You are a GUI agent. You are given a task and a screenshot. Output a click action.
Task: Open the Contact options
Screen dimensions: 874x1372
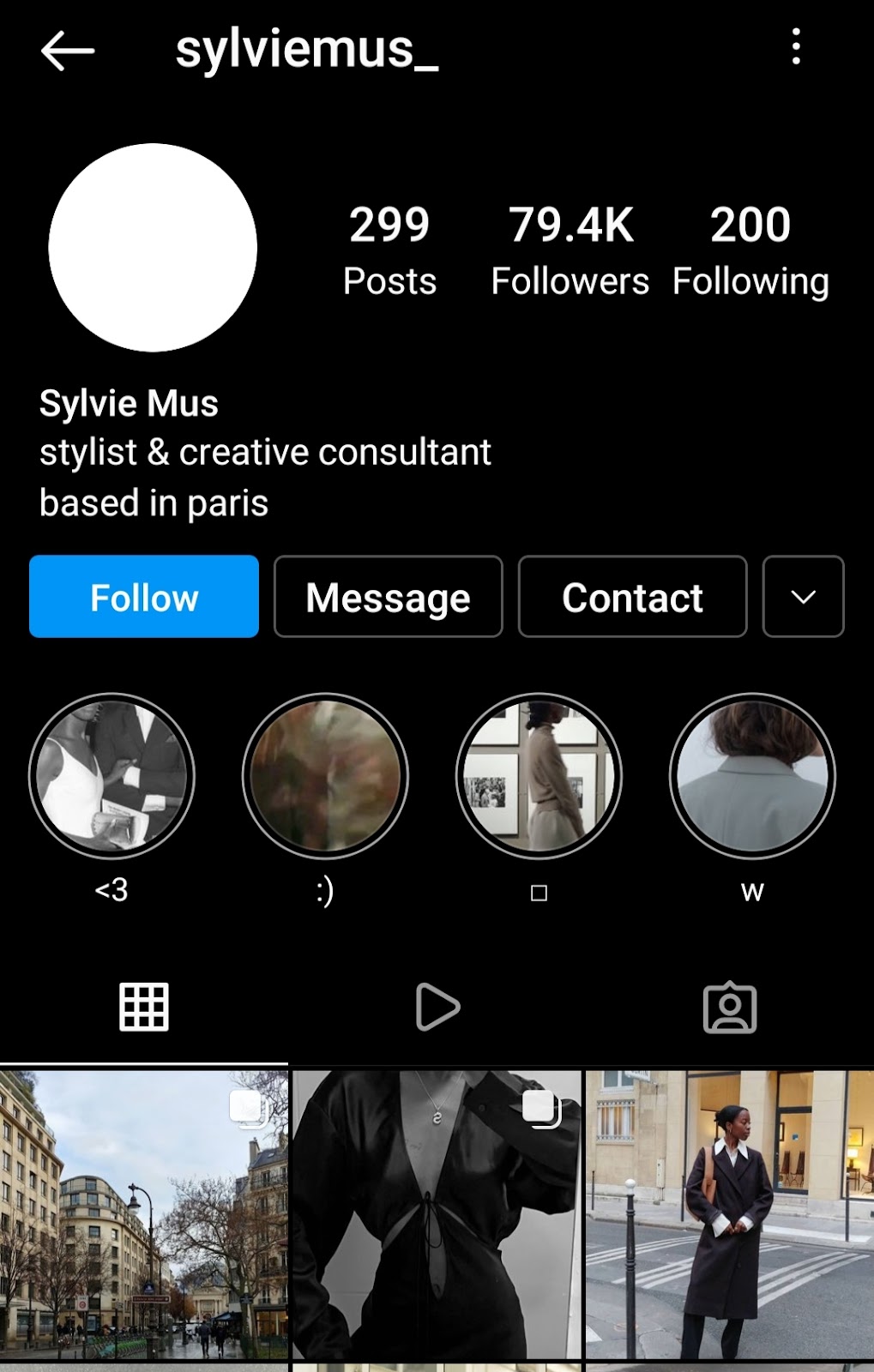point(632,597)
